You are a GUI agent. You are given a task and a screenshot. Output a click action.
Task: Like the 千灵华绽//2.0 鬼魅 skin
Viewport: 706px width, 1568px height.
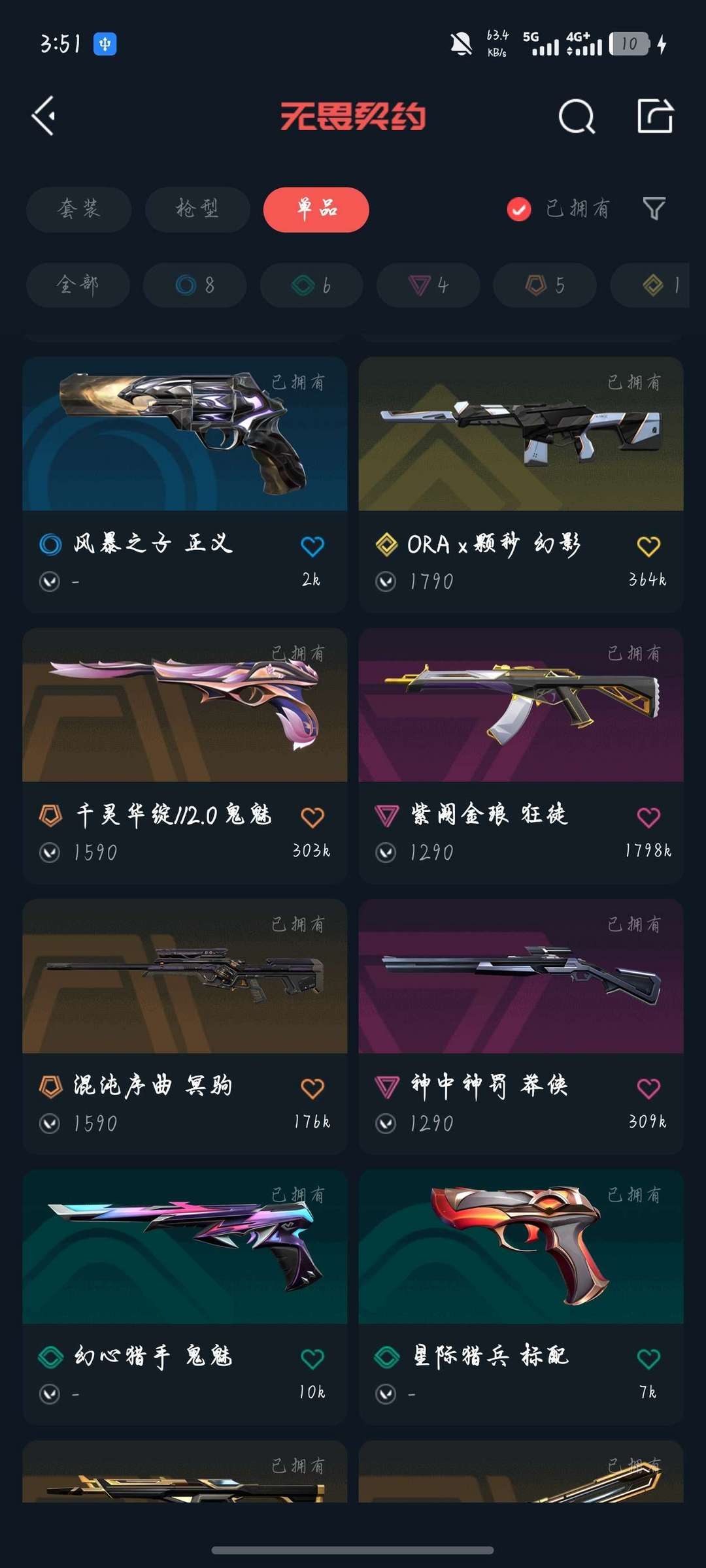312,817
